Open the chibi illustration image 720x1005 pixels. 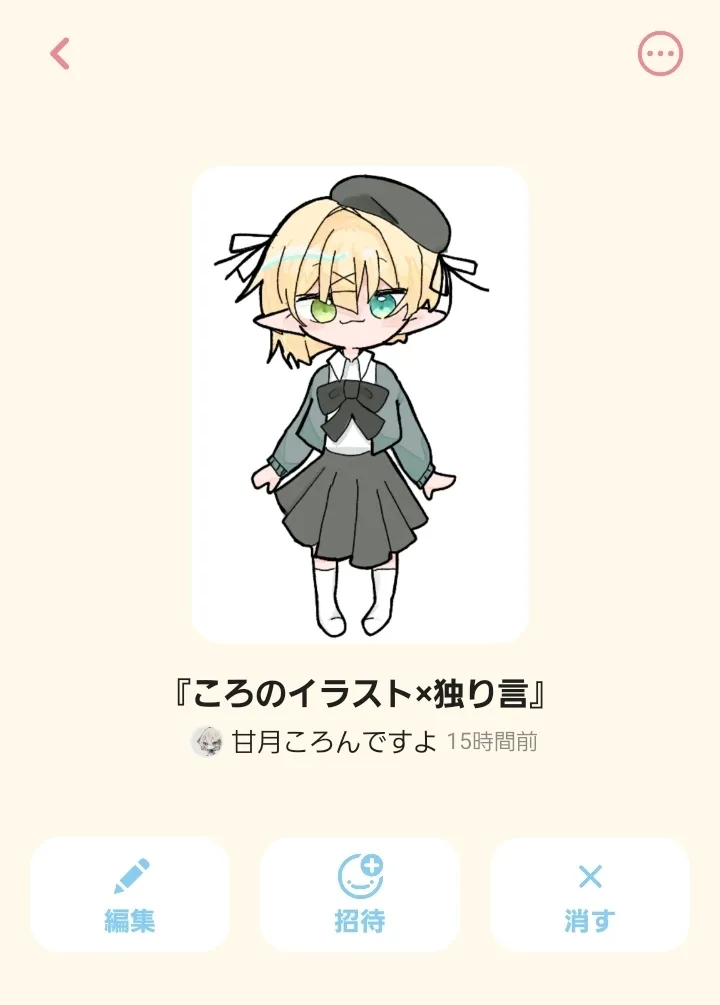click(360, 404)
